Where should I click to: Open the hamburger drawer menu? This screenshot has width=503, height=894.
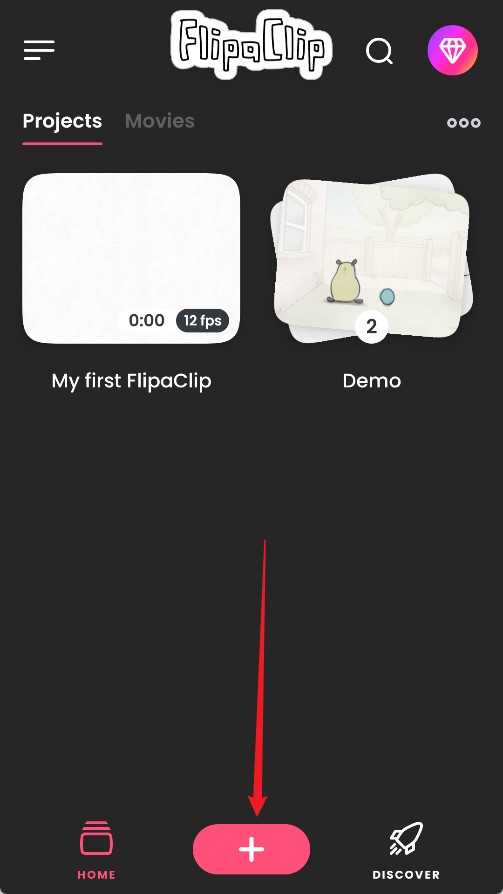point(39,50)
